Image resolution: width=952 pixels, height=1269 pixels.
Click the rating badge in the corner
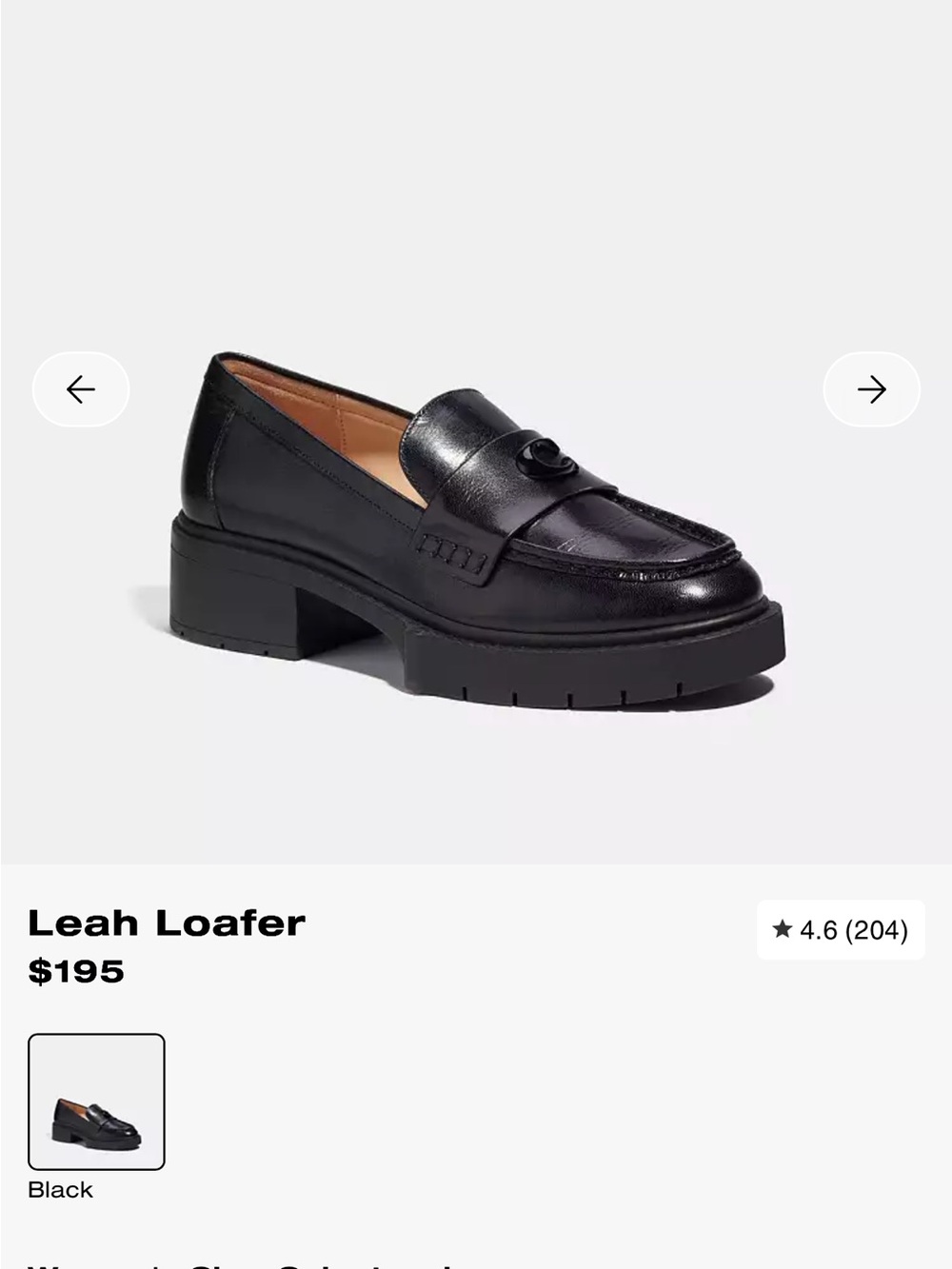click(x=838, y=930)
